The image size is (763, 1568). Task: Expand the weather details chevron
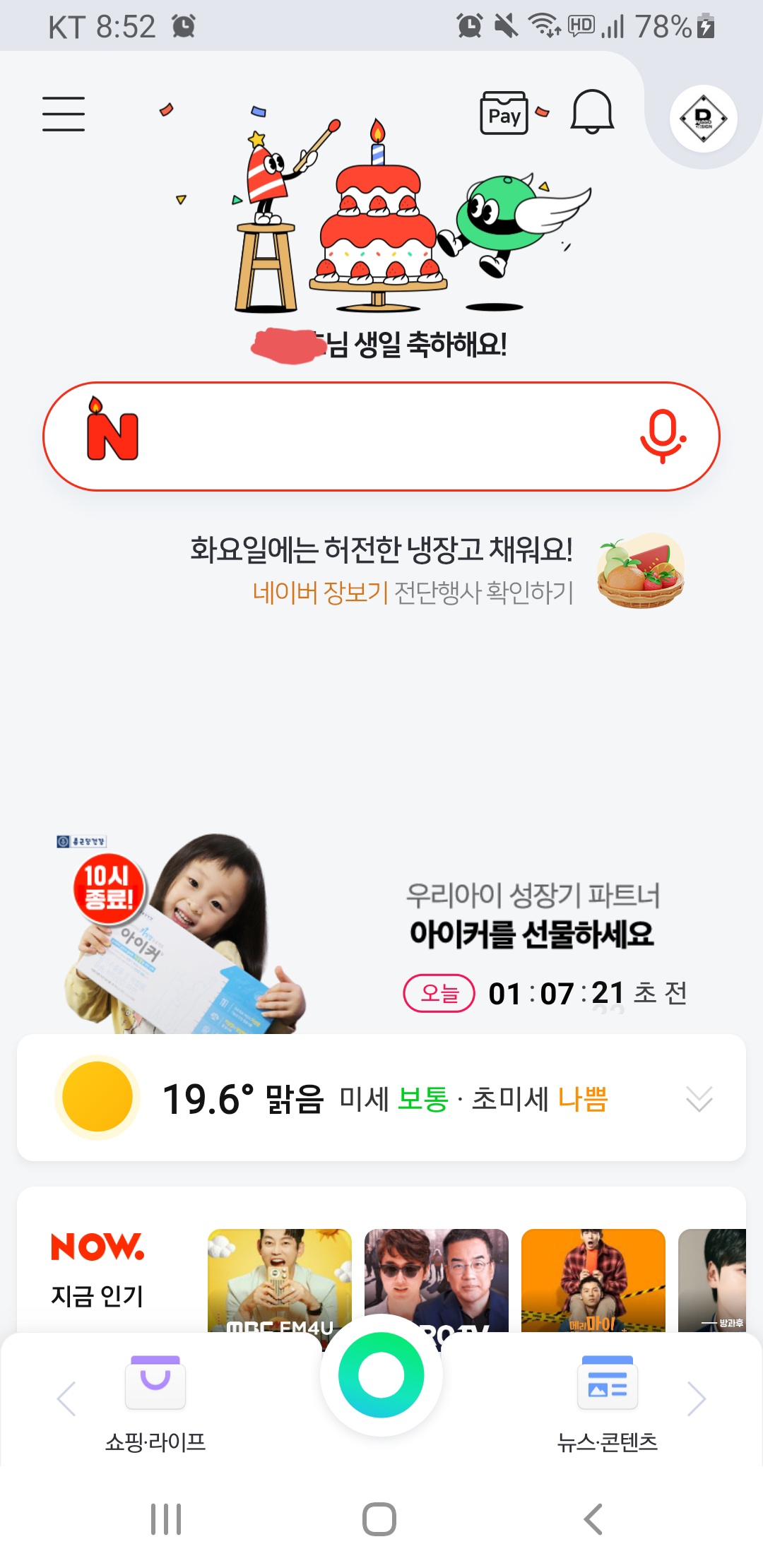[x=699, y=1099]
